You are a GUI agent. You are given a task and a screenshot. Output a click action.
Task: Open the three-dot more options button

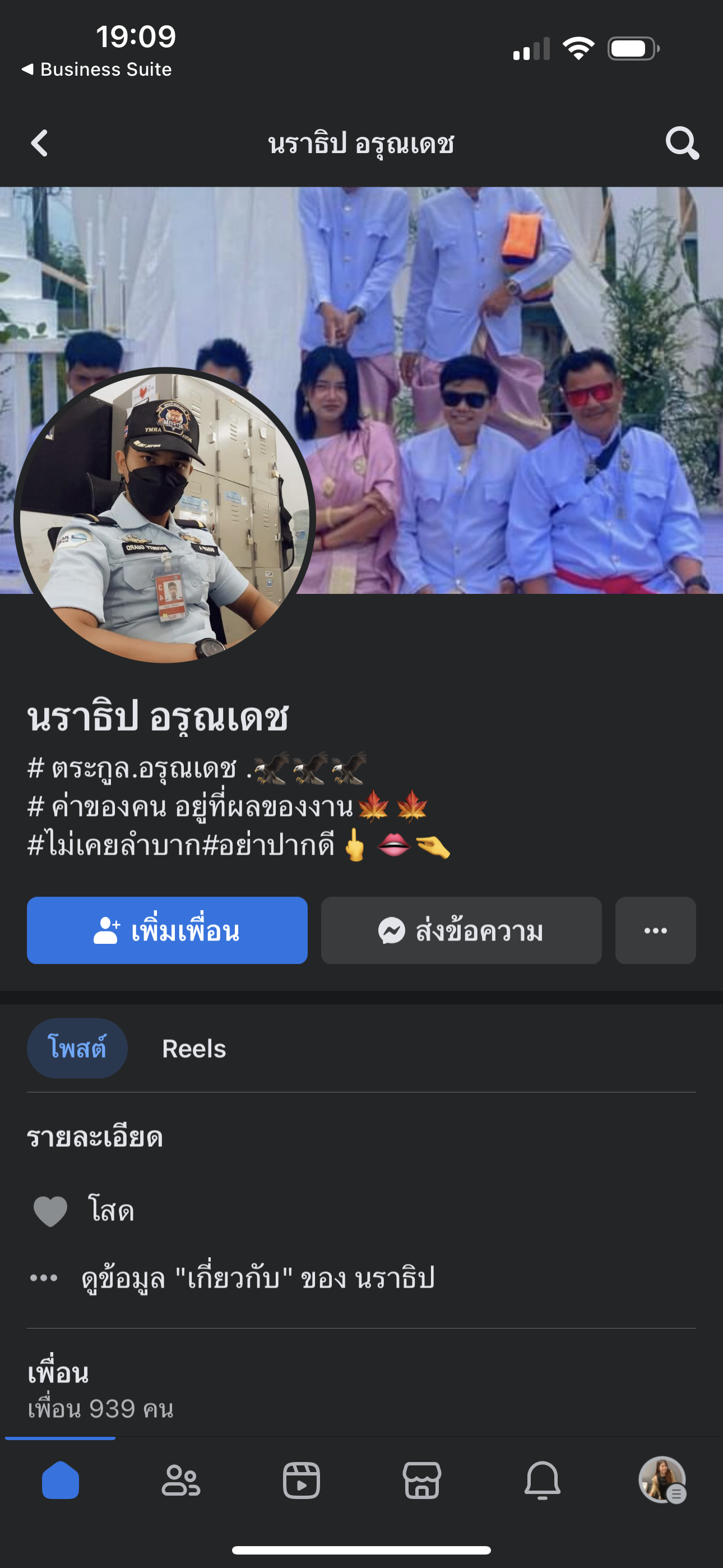click(655, 930)
